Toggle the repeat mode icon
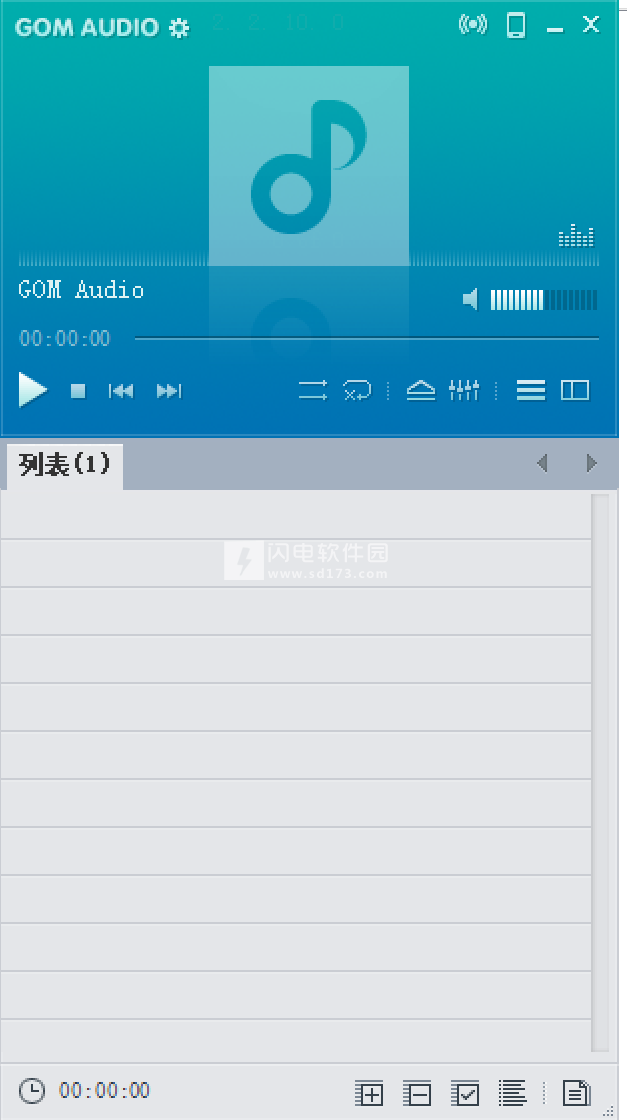 357,390
